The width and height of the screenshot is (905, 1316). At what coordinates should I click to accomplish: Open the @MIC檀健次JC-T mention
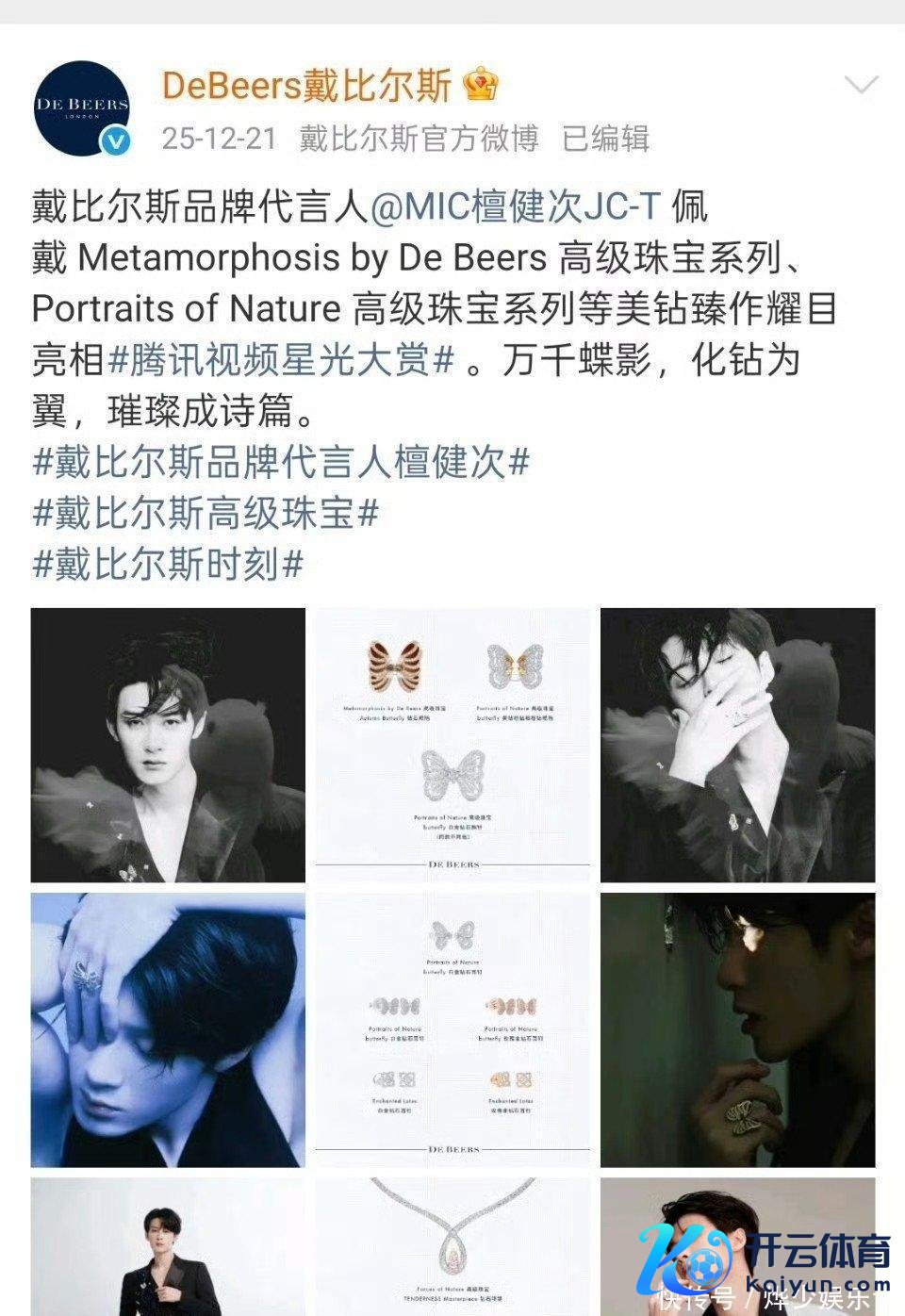[x=517, y=206]
